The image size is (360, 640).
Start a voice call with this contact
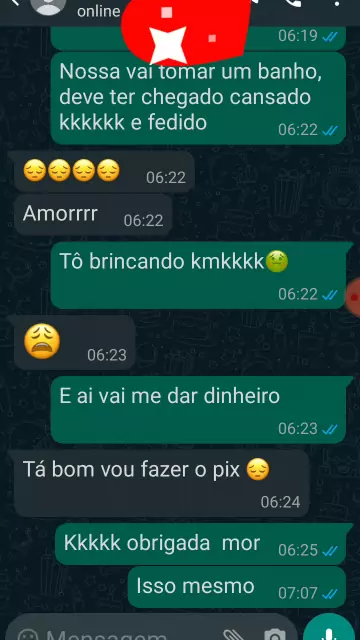[293, 2]
